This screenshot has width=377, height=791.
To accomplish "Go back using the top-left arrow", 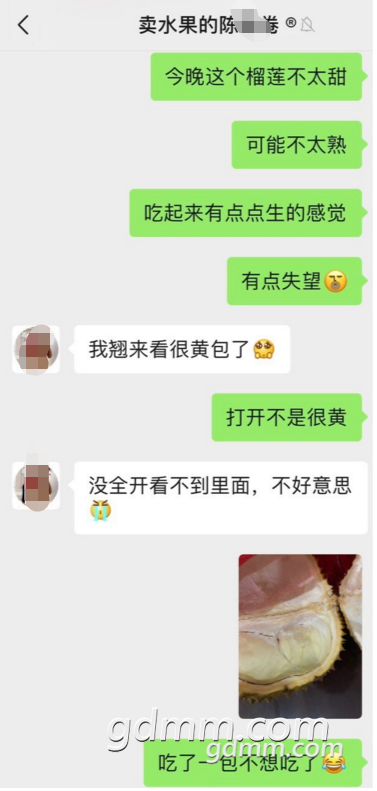I will [x=24, y=25].
